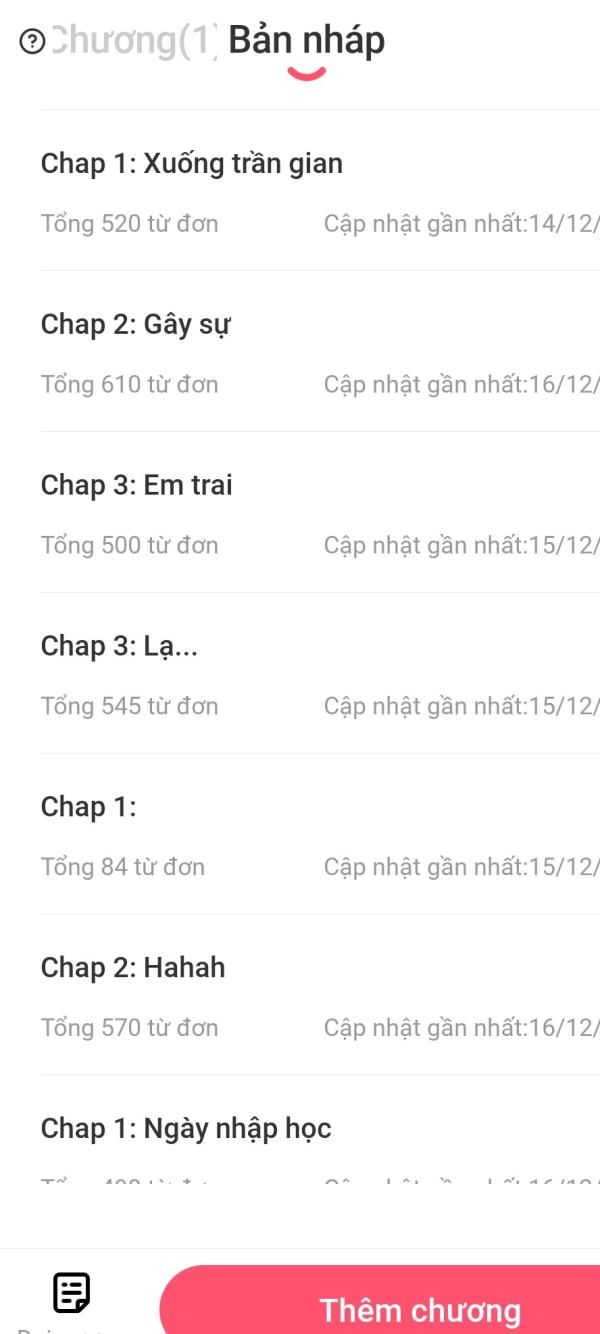
Task: Open draft Chap 2: Gây sự
Action: (320, 352)
